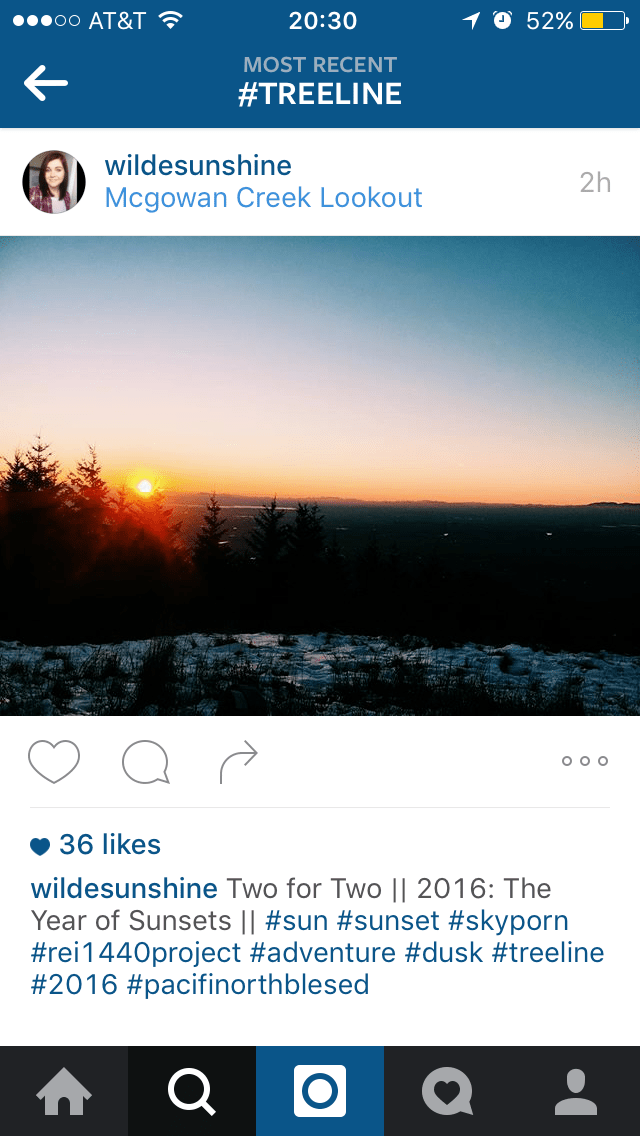Share the post with the arrow icon
Screen dimensions: 640x1136
[x=238, y=762]
